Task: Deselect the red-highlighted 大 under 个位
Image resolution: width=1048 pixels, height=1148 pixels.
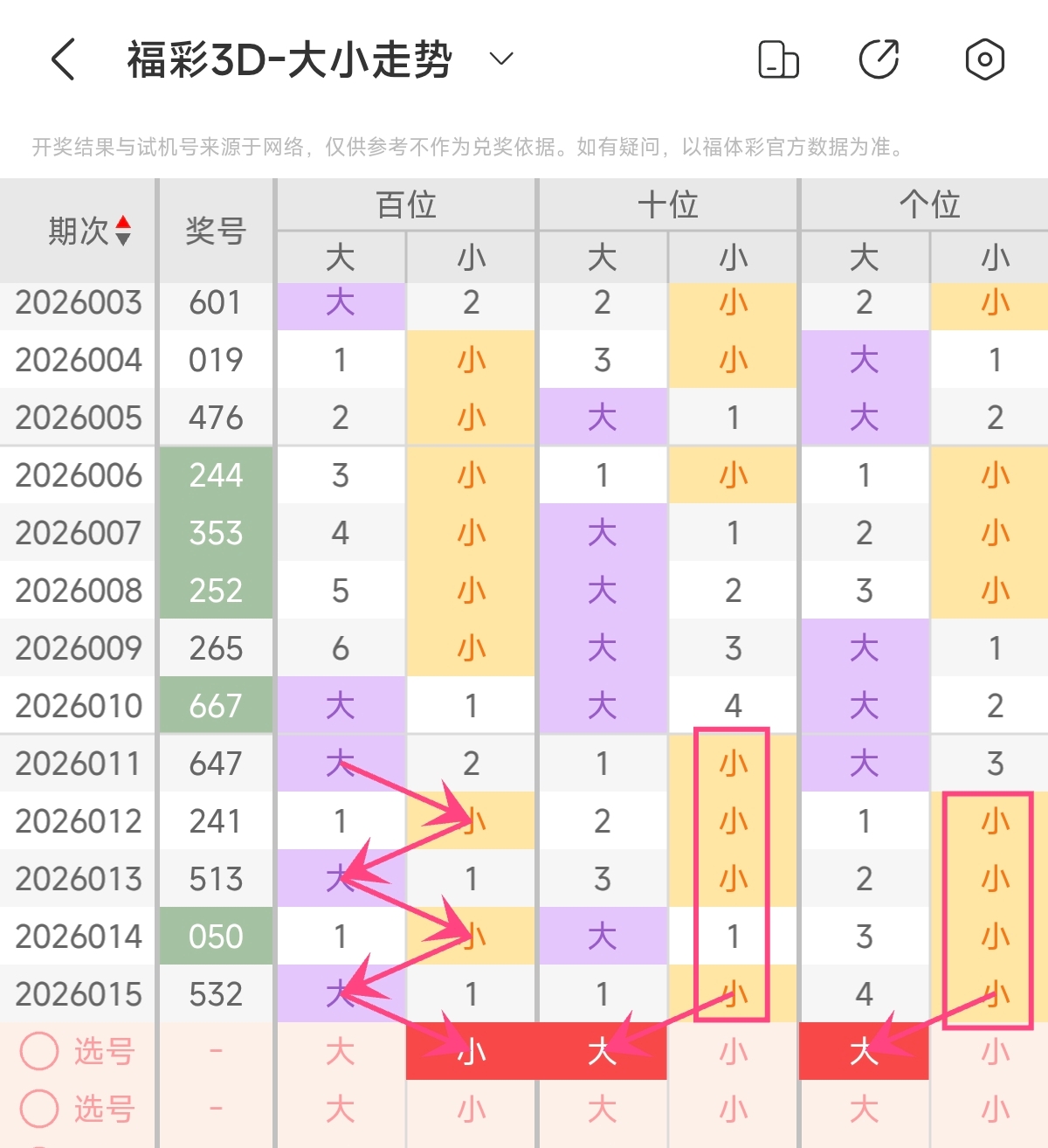Action: [x=864, y=1051]
